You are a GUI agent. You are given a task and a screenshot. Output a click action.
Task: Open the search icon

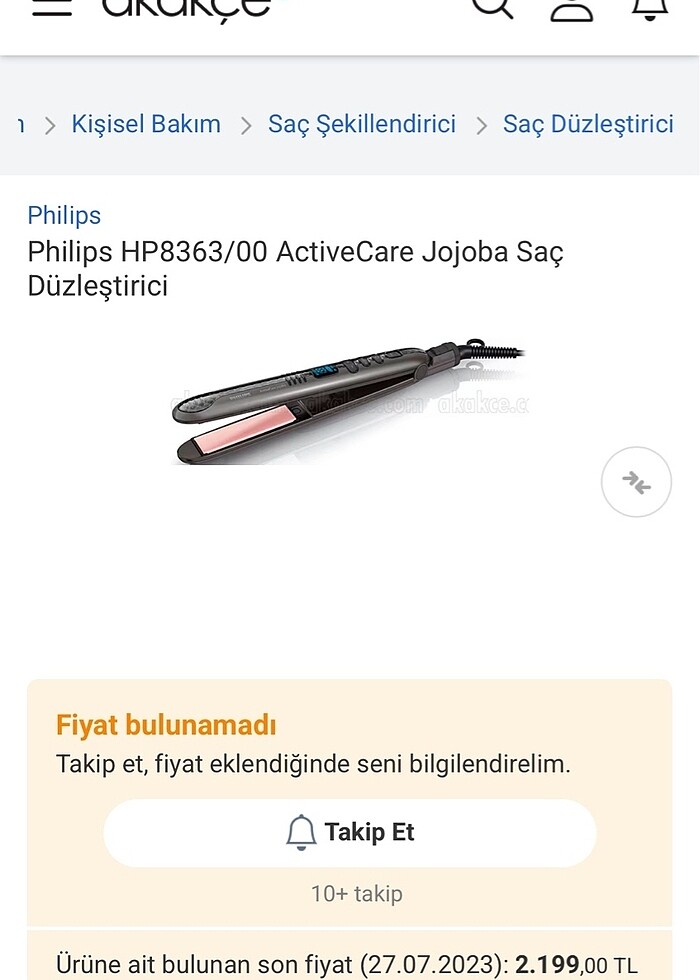point(492,6)
